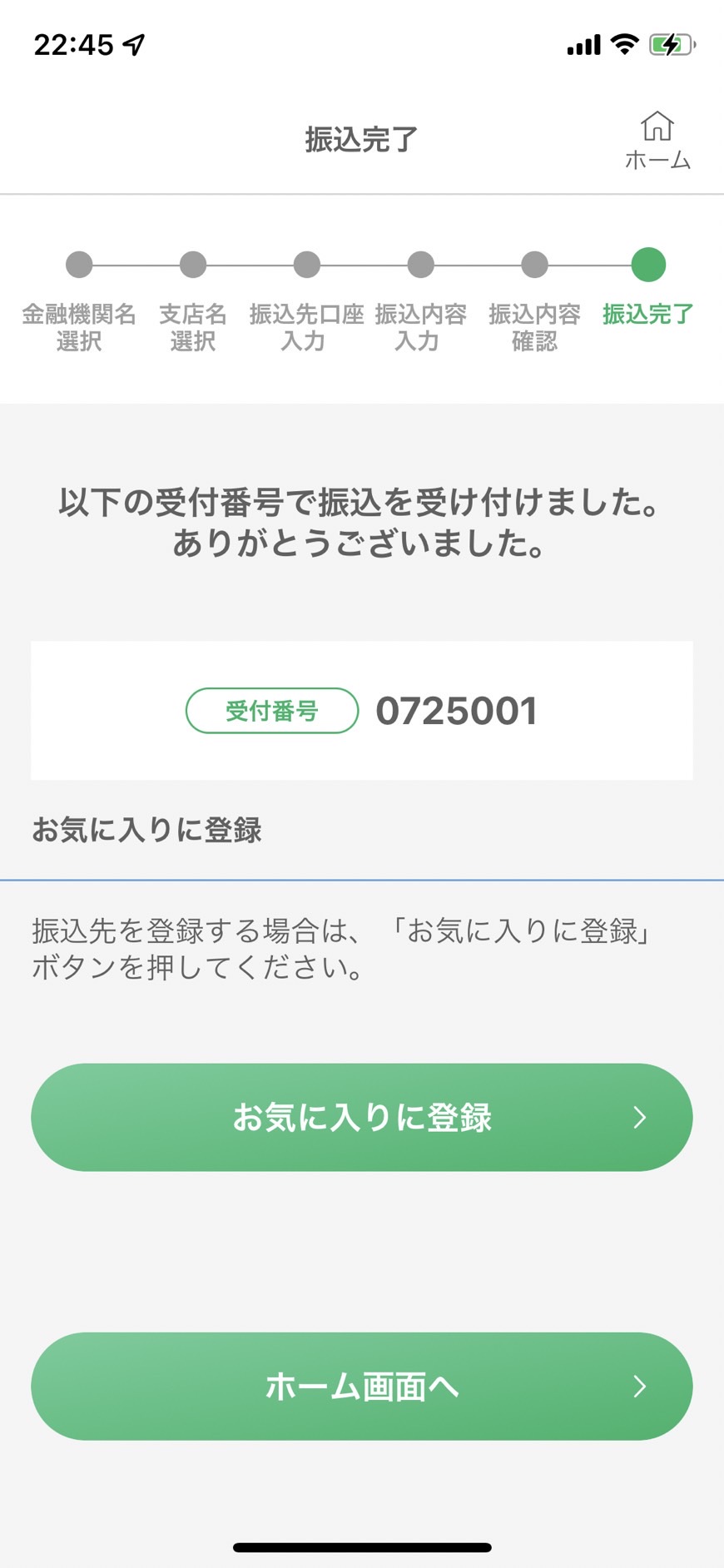Register the payee with お気に入りに登録

coord(362,1117)
